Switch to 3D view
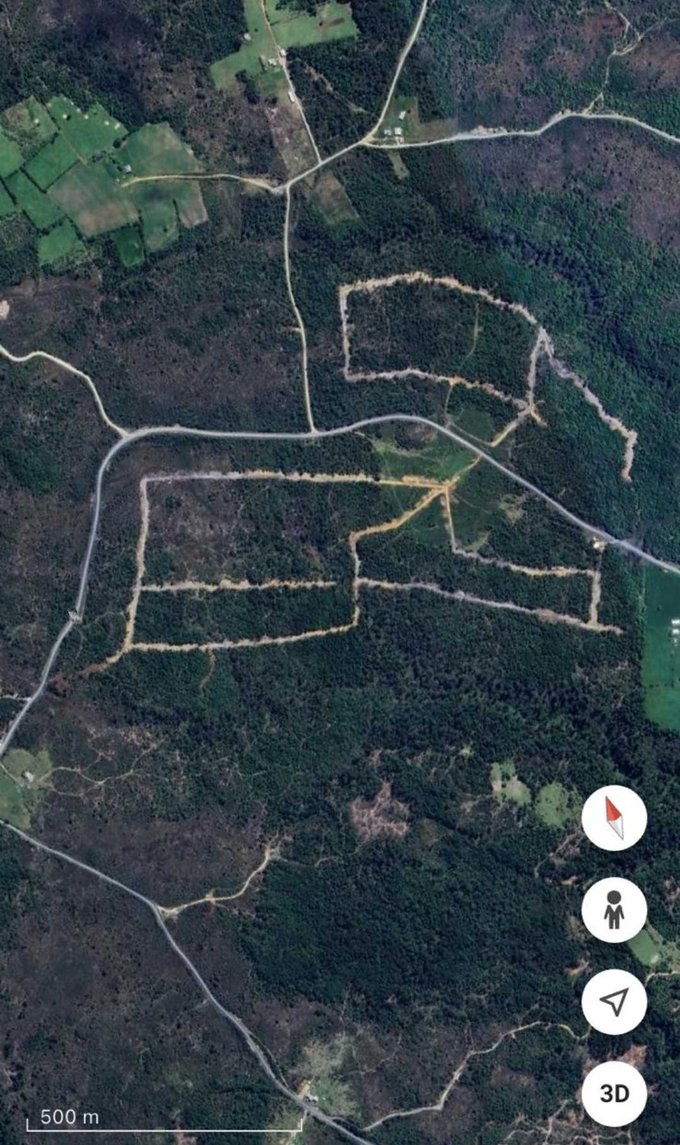The width and height of the screenshot is (680, 1145). tap(614, 1093)
